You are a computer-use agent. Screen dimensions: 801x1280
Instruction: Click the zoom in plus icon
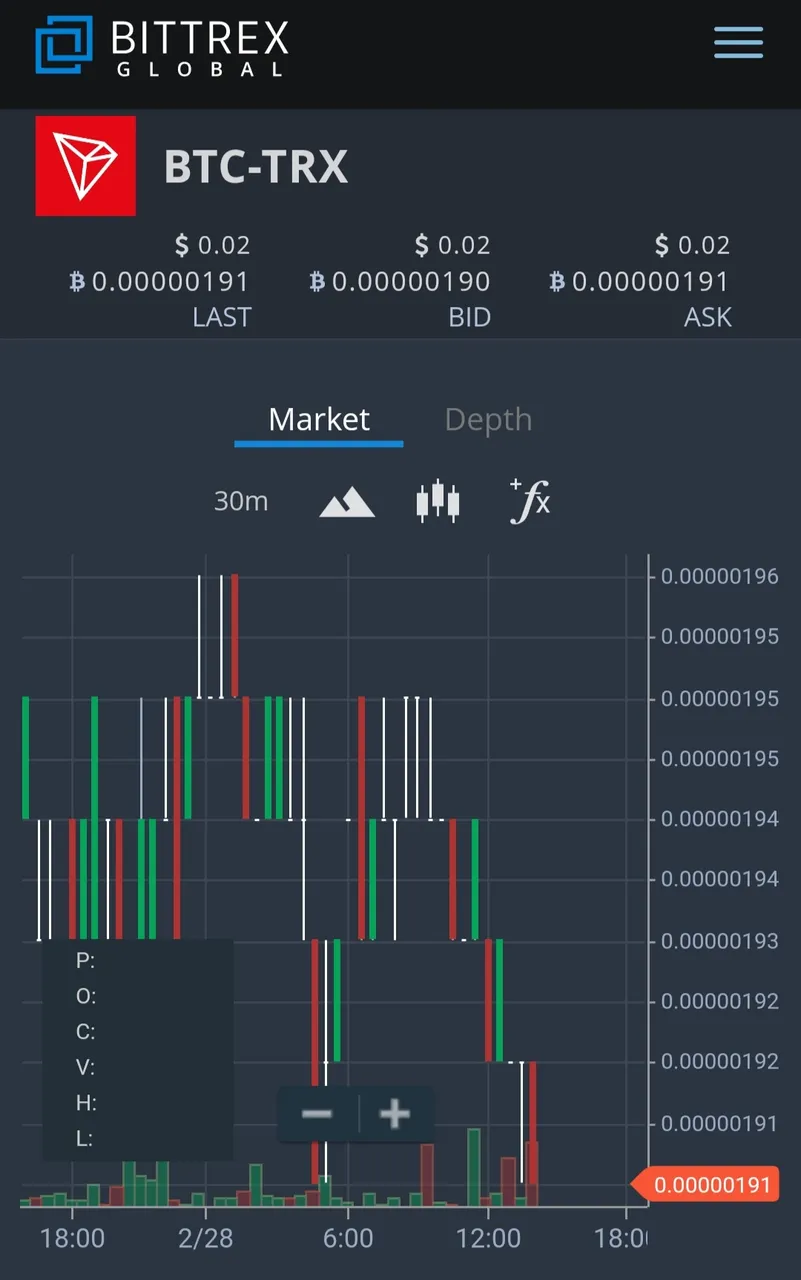coord(394,1113)
